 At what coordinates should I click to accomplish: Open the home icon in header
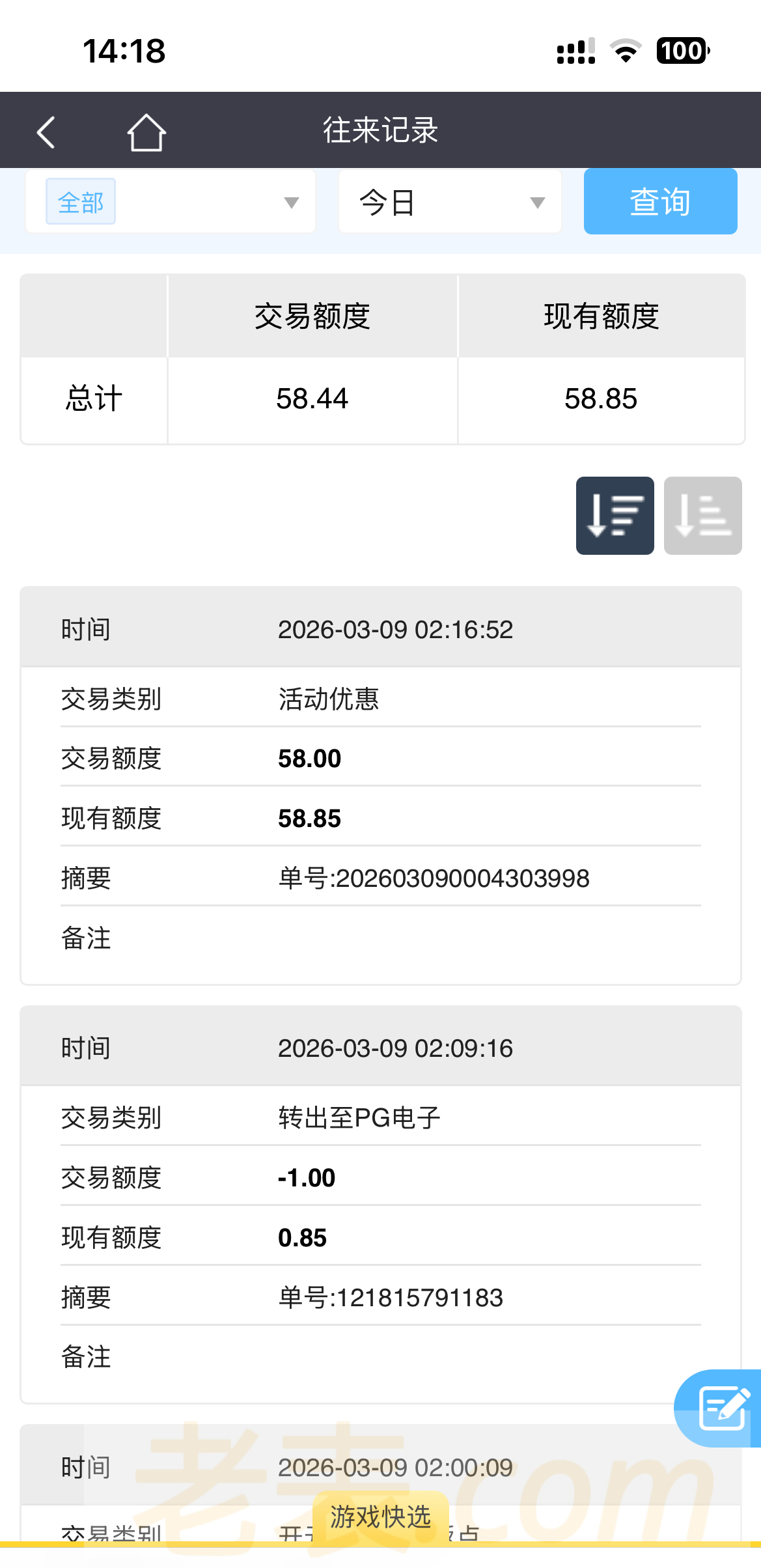coord(146,132)
